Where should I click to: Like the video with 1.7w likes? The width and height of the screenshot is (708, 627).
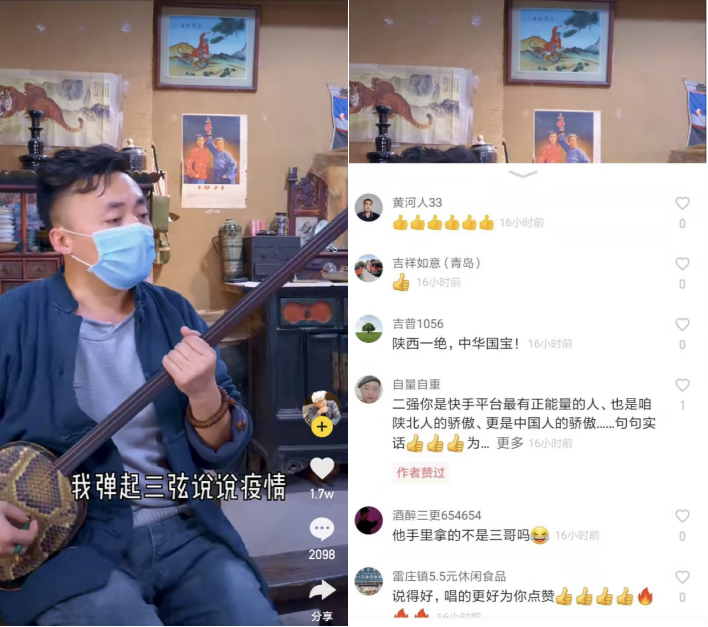point(322,468)
